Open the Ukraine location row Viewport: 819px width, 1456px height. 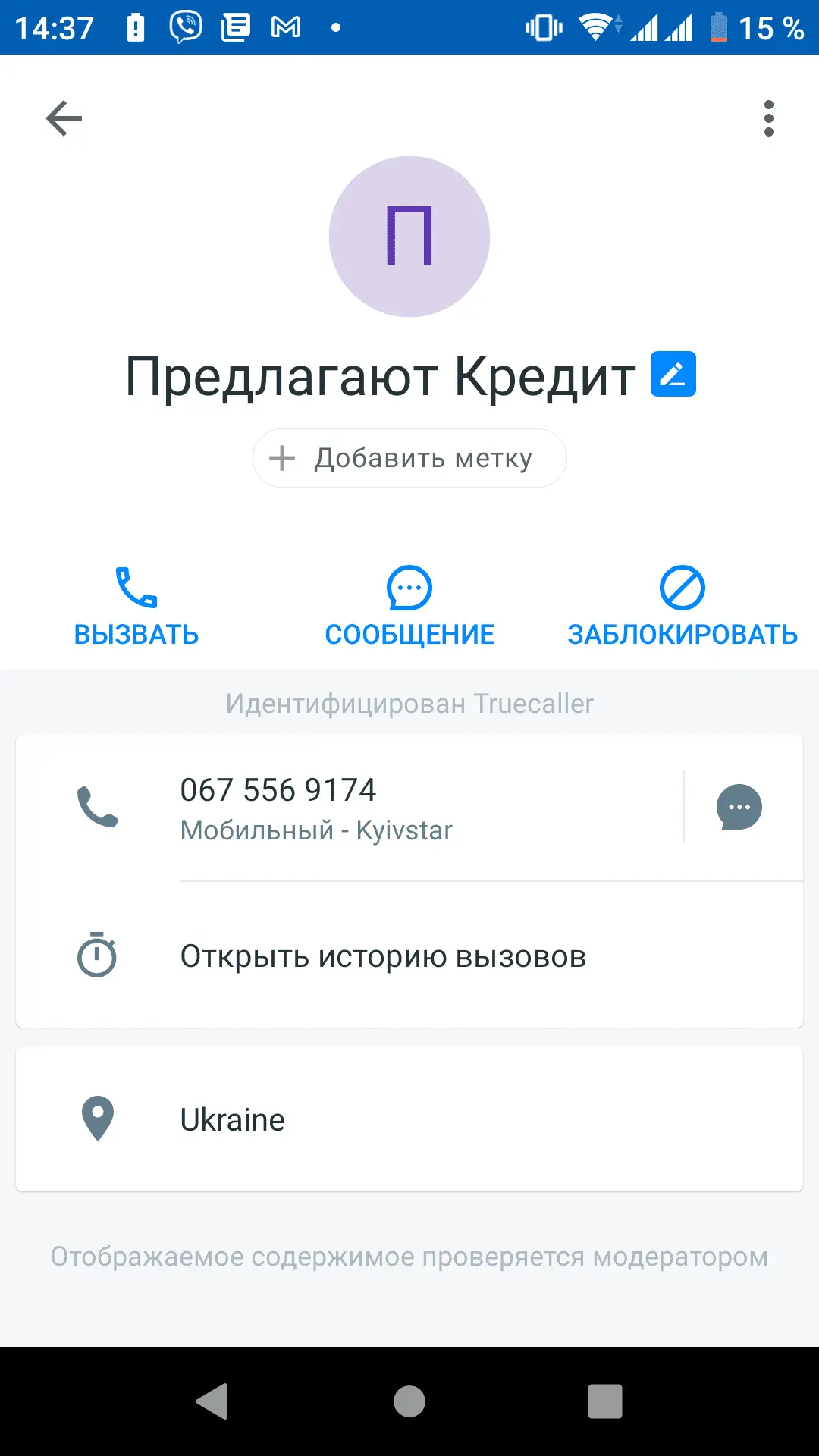[x=409, y=1119]
